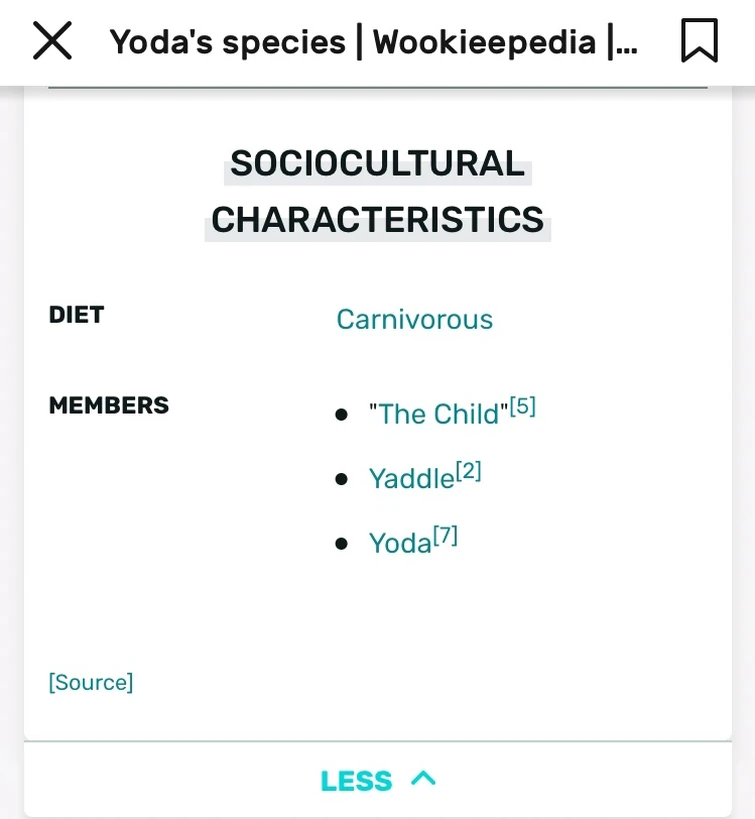
Task: Tap the bullet beside the Yoda entry
Action: [x=342, y=541]
